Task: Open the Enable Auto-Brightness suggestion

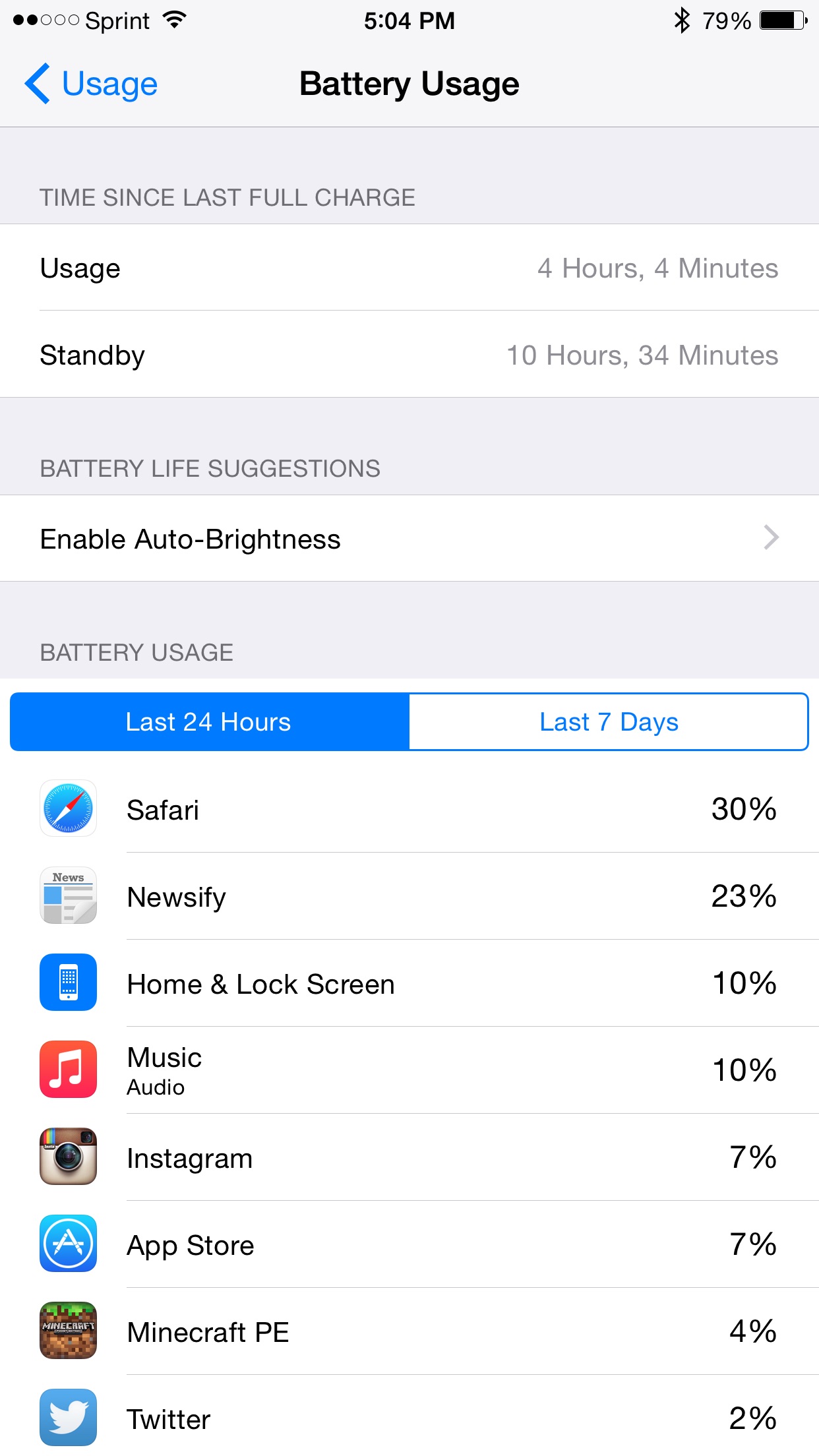Action: pos(409,538)
